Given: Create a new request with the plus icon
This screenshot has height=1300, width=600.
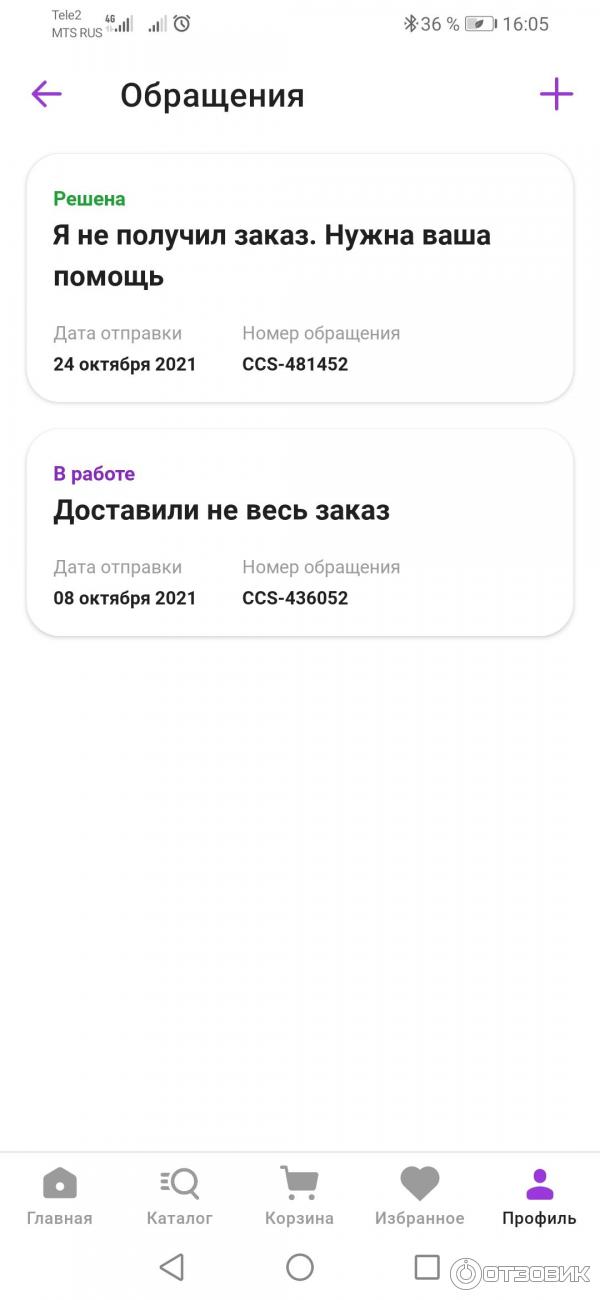Looking at the screenshot, I should [x=556, y=95].
